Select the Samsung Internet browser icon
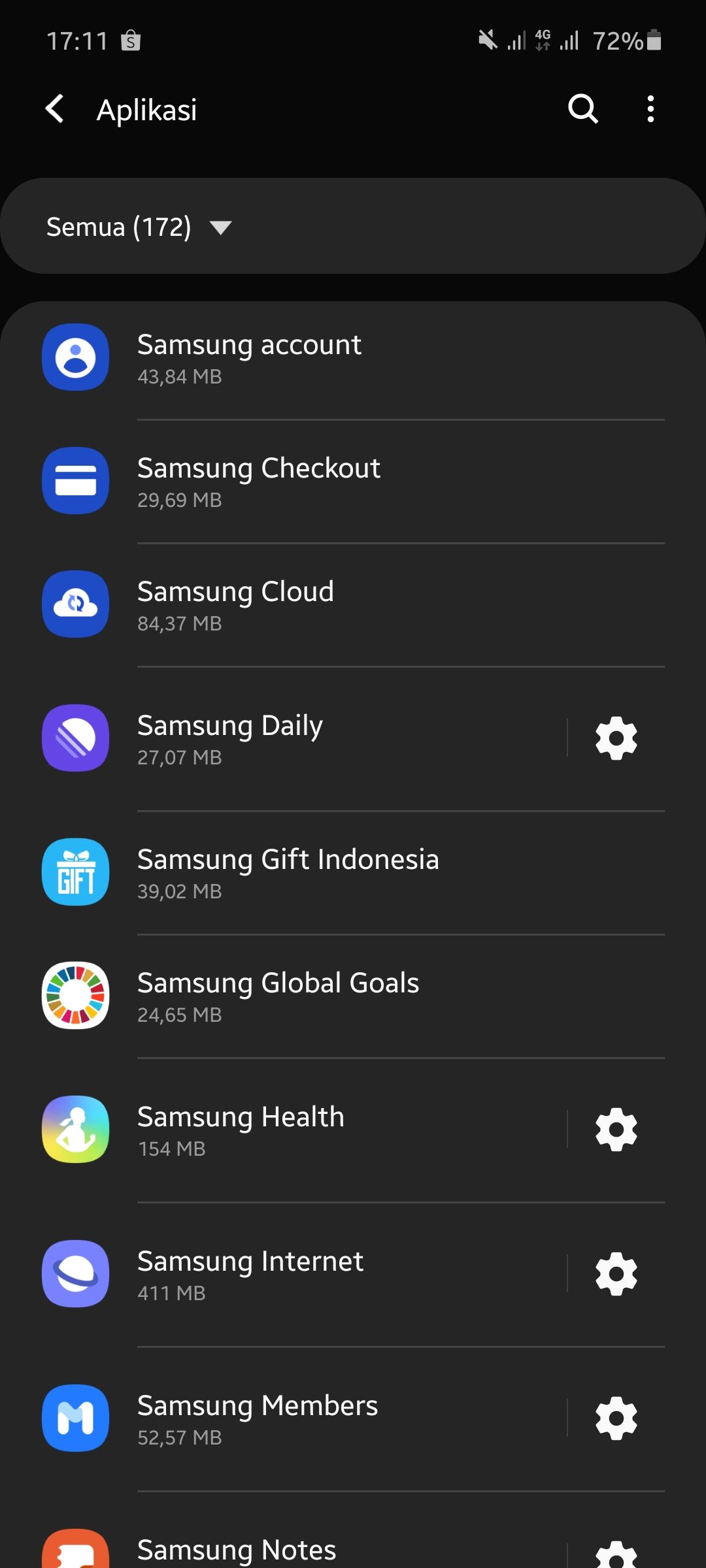Screen dimensions: 706x1568 75,1275
